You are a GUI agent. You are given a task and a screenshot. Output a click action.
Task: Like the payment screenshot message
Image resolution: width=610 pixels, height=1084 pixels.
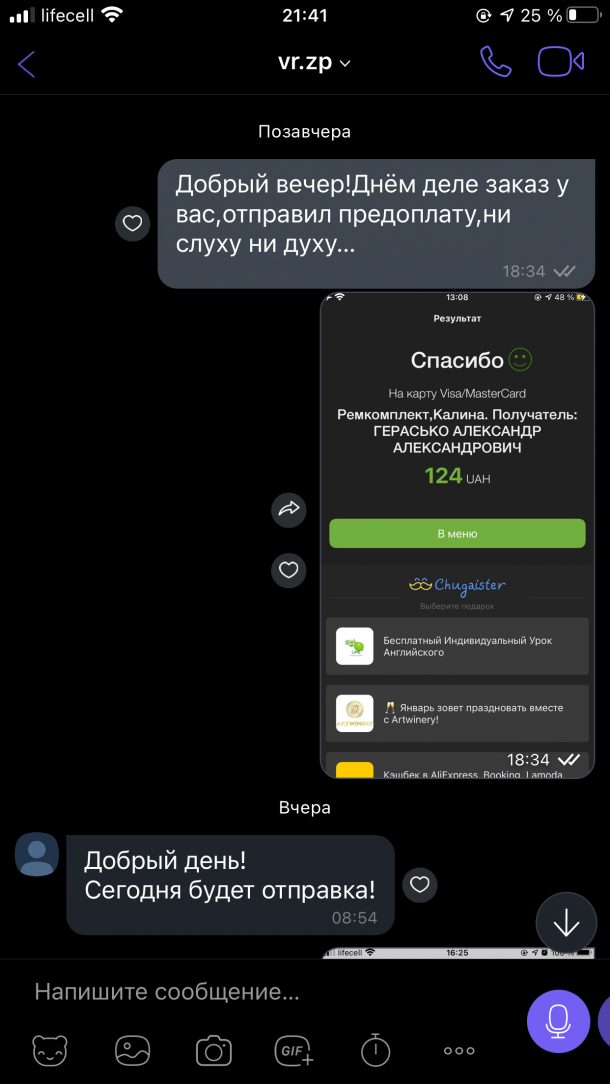point(289,570)
